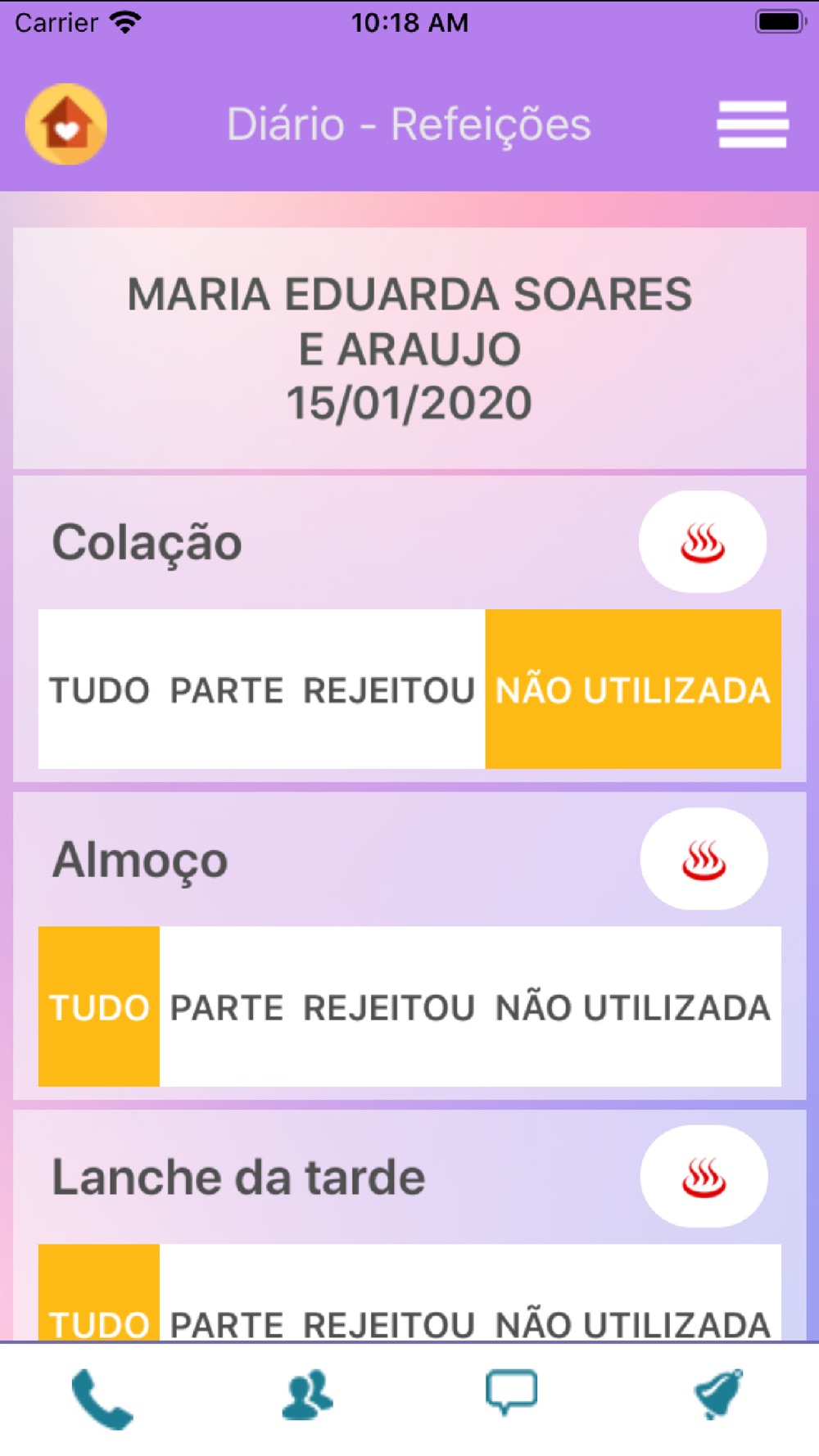
Task: Select NÃO UTILIZADA for Almoço
Action: [633, 1007]
